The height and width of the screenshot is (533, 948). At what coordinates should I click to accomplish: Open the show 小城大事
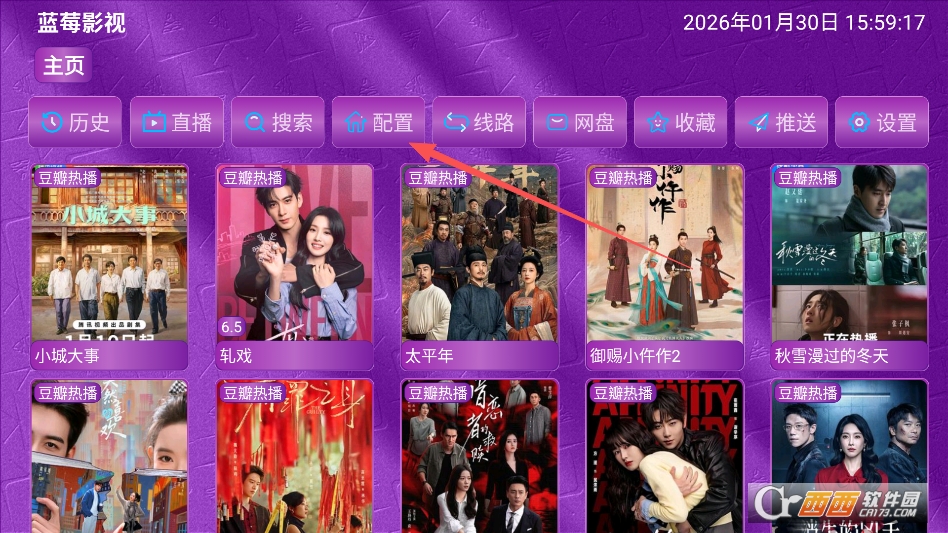[x=110, y=265]
